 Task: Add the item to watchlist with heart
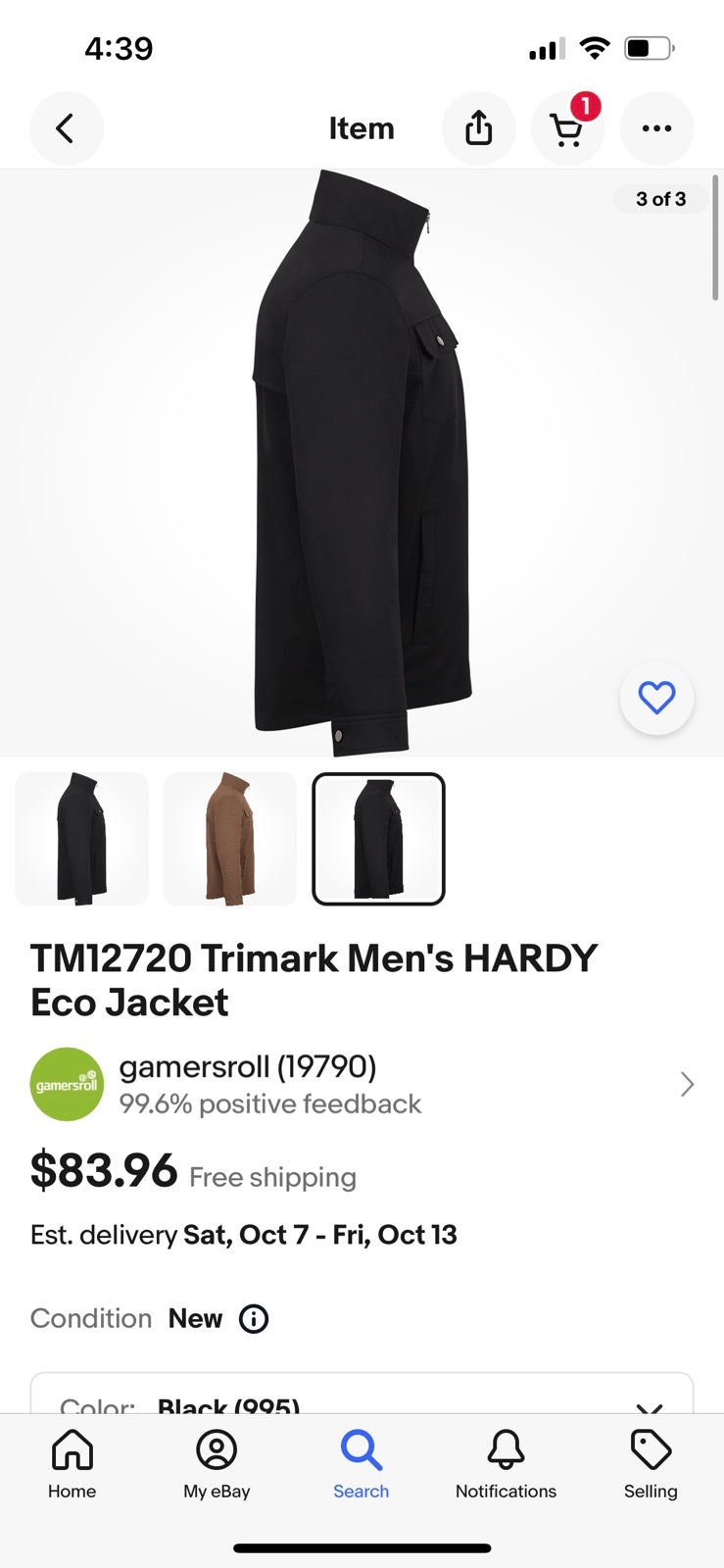click(x=656, y=698)
